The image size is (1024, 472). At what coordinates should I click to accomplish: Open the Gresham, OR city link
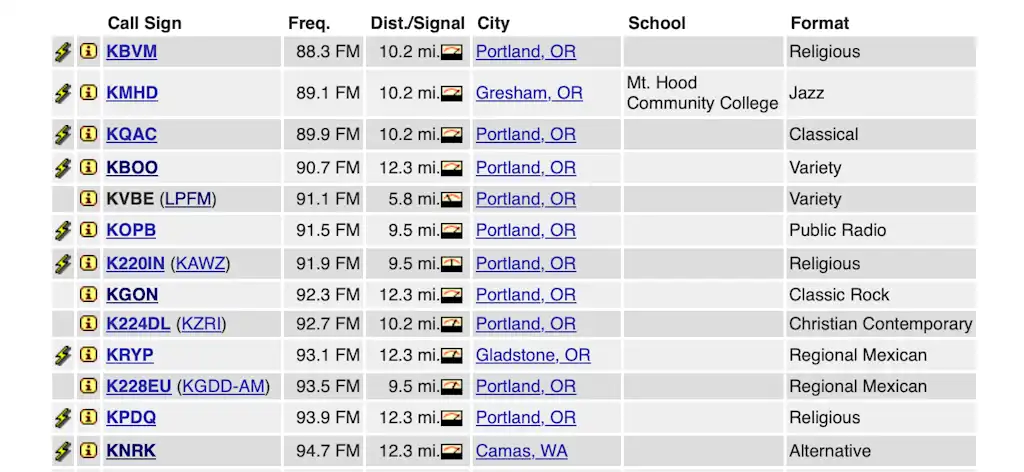pos(529,93)
